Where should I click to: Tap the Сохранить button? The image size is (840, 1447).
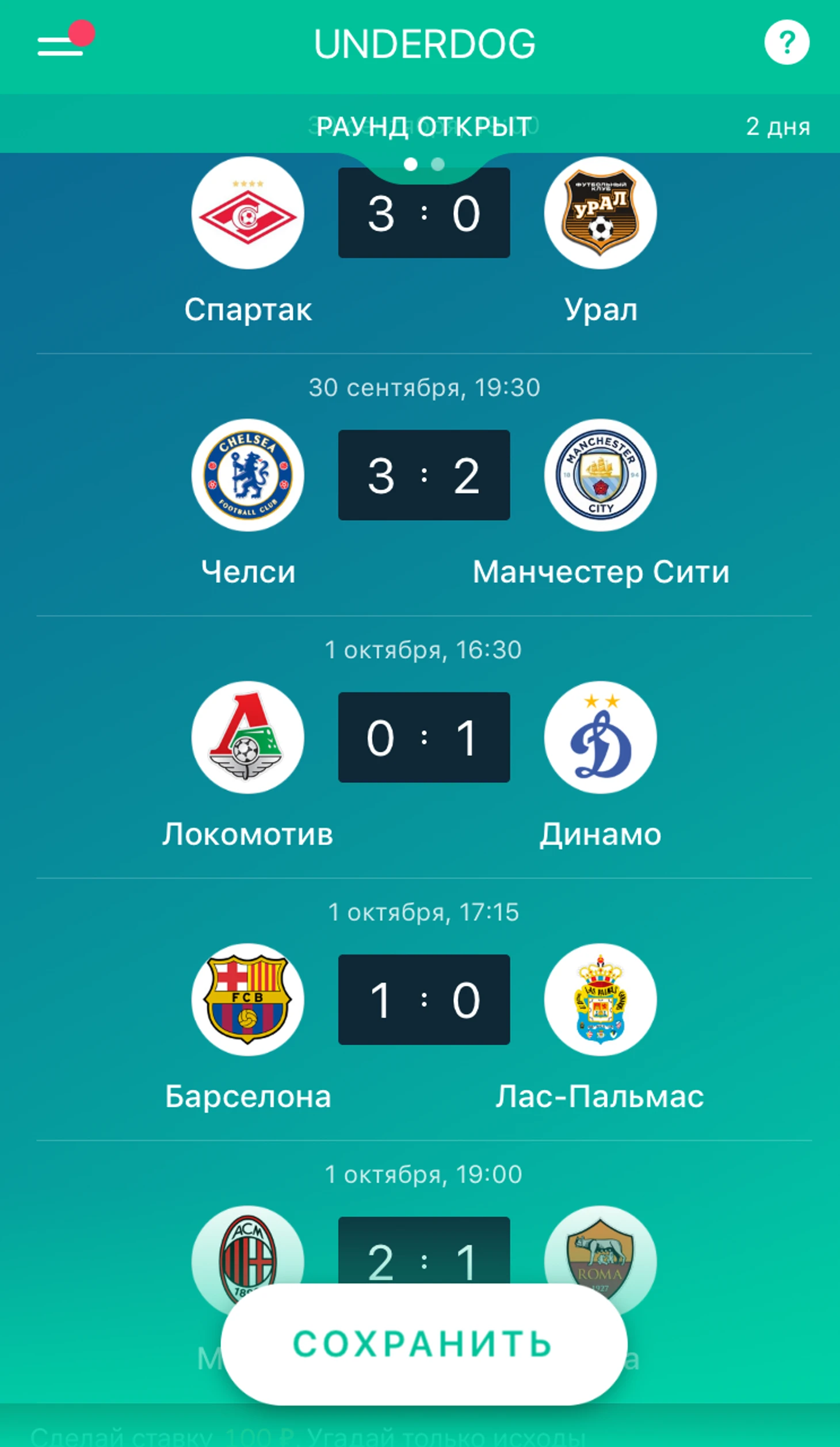[x=423, y=1345]
